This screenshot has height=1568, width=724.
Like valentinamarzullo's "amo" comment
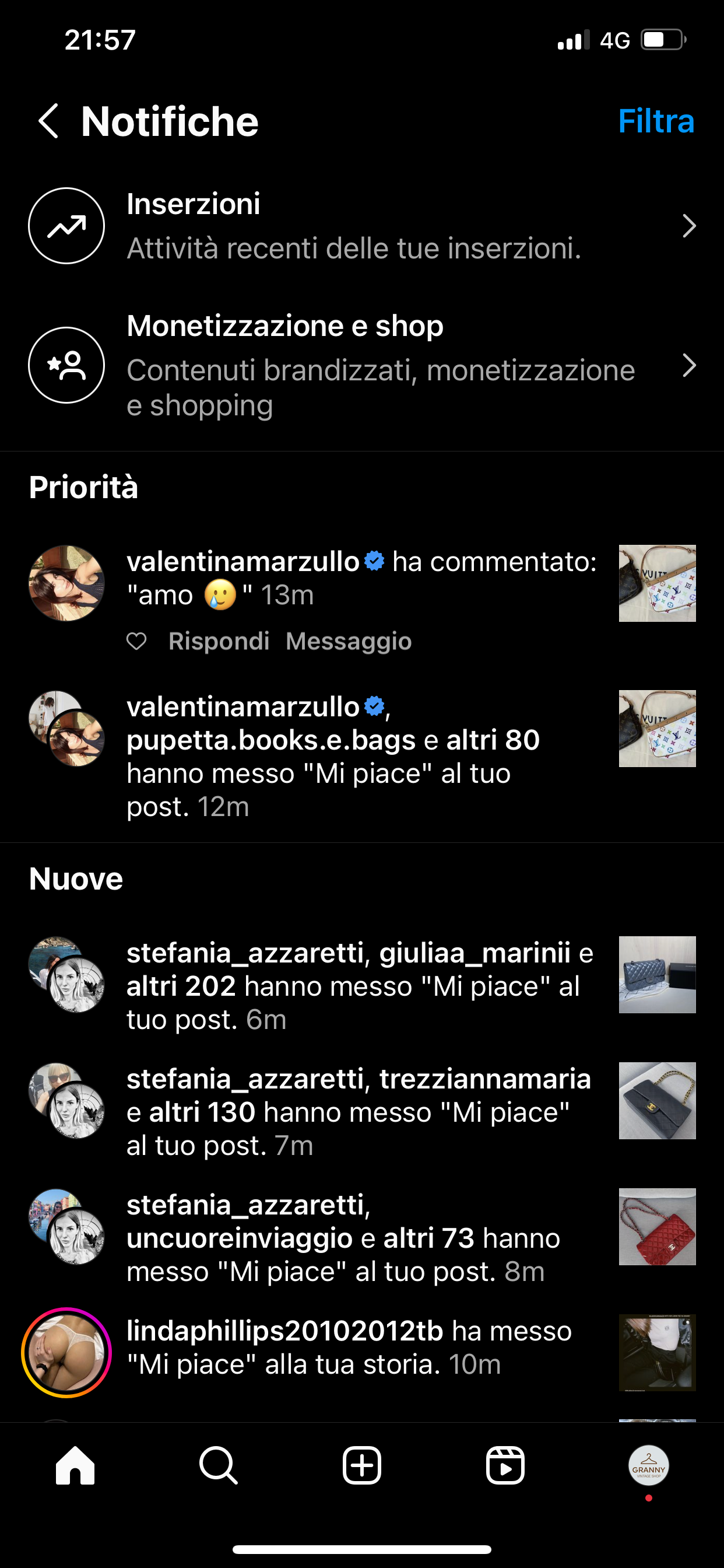click(x=136, y=641)
